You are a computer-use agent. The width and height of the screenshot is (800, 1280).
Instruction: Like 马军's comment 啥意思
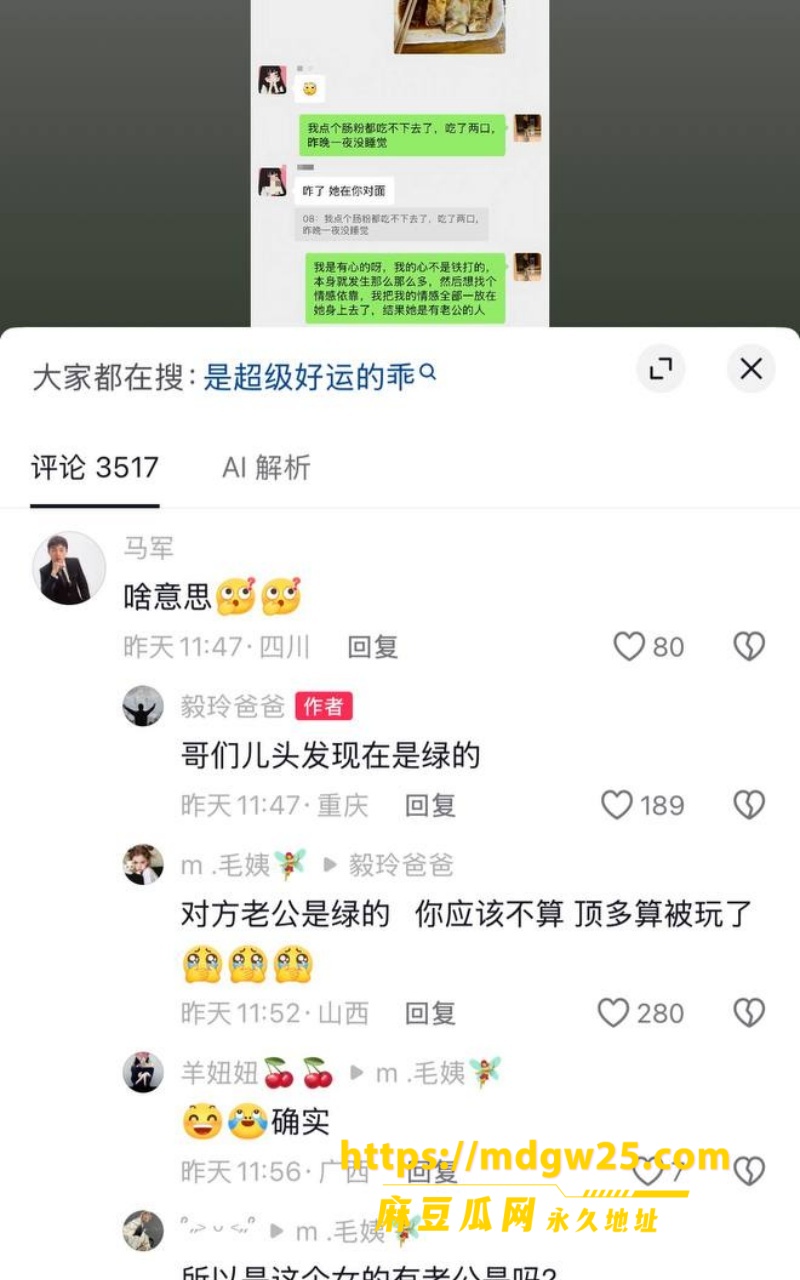[629, 647]
